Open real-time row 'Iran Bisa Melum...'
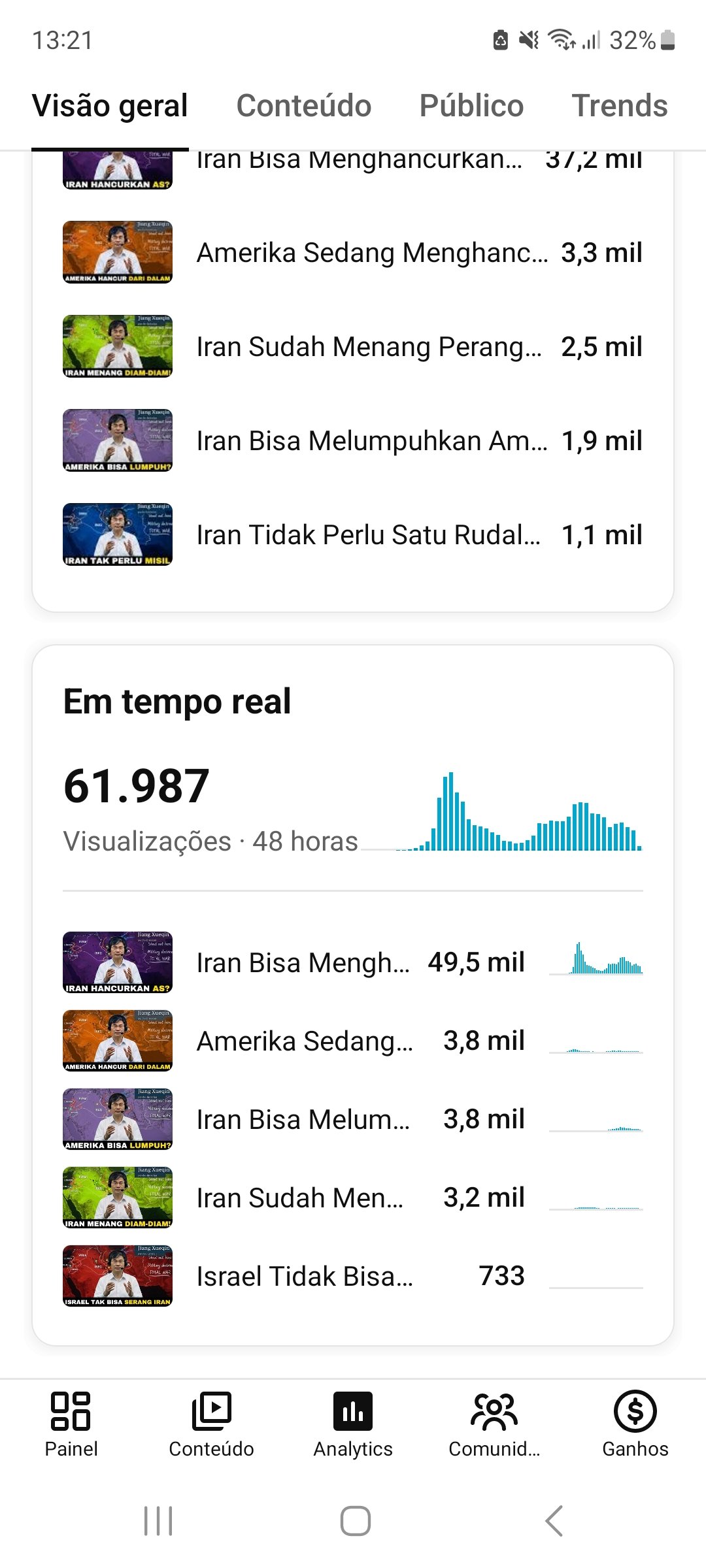Screen dimensions: 706x1568 tap(353, 1119)
